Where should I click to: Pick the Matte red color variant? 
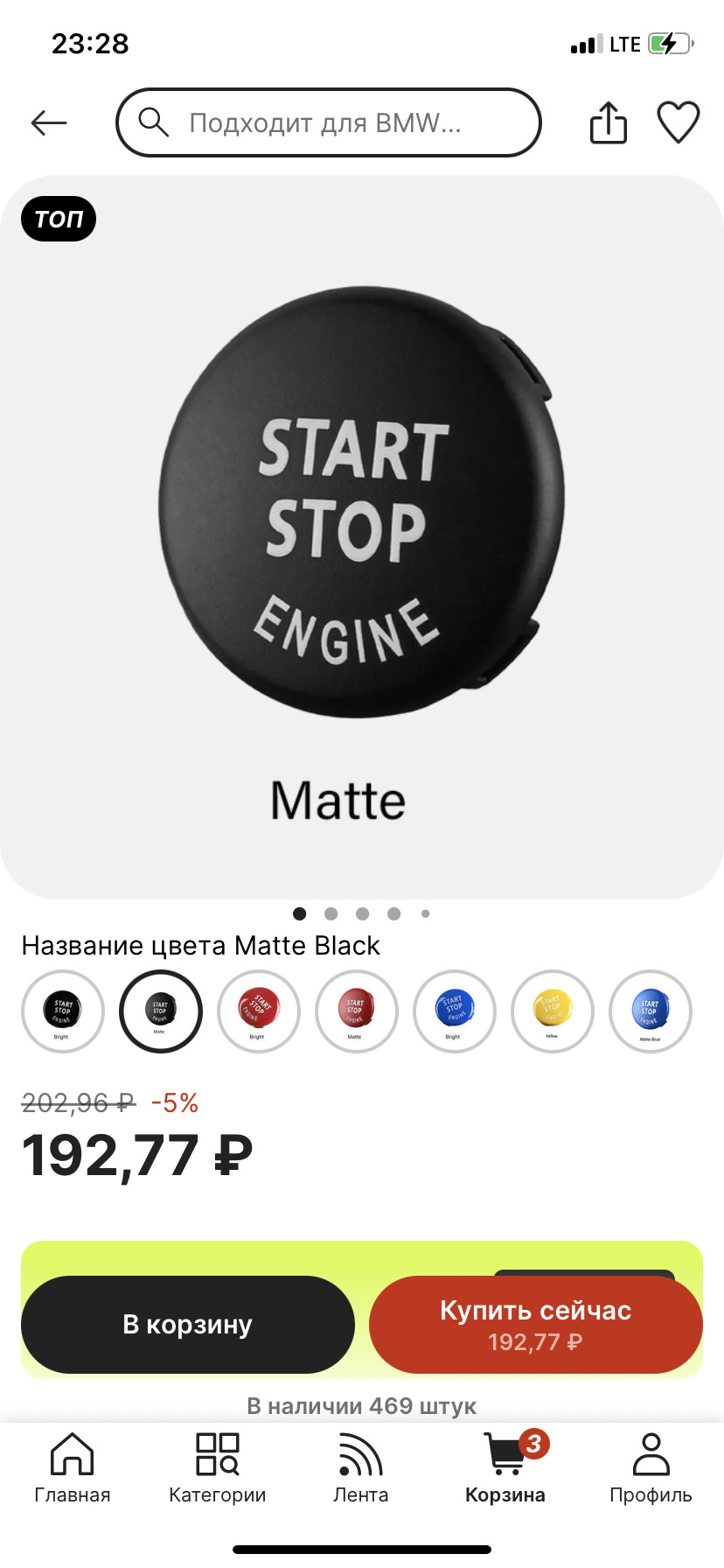357,1011
